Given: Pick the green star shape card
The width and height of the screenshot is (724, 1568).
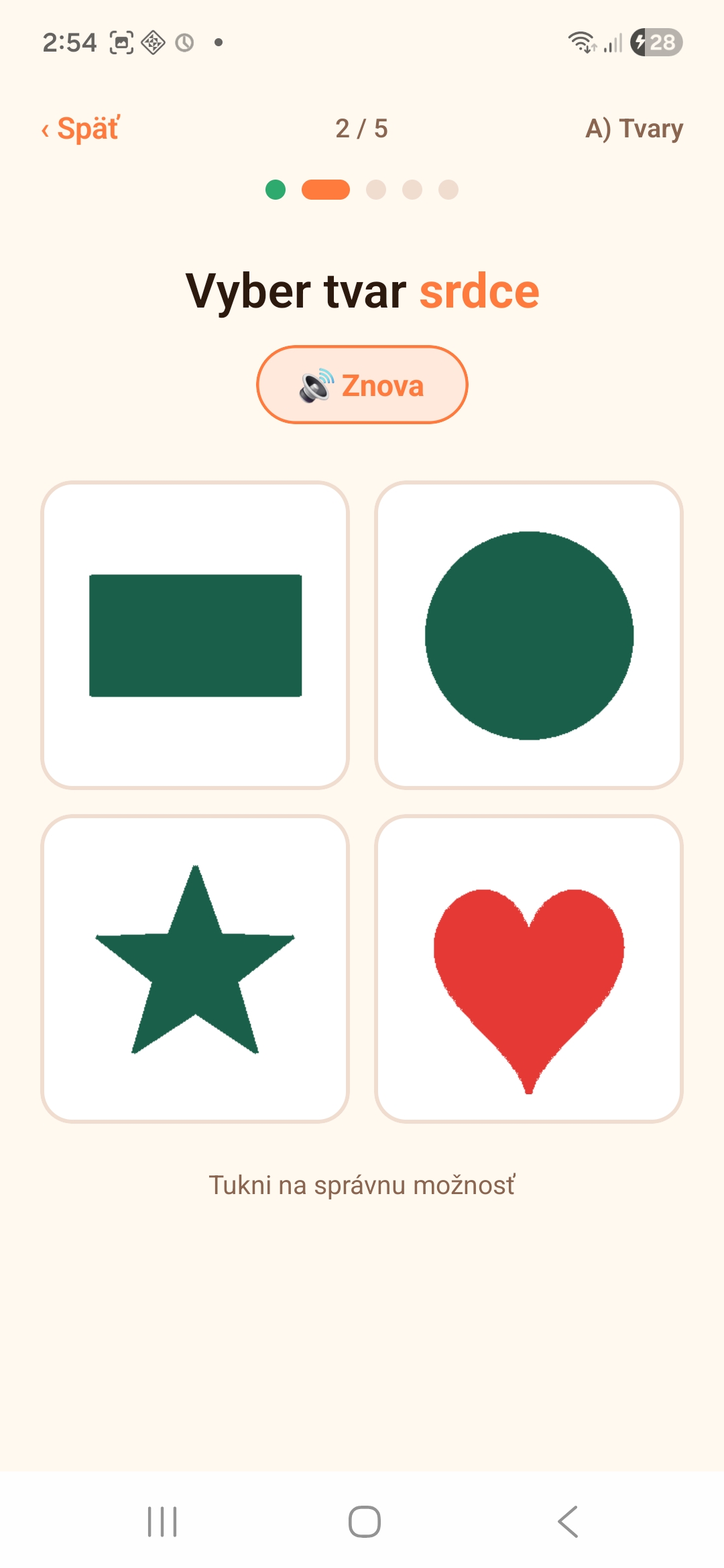Looking at the screenshot, I should 195,969.
